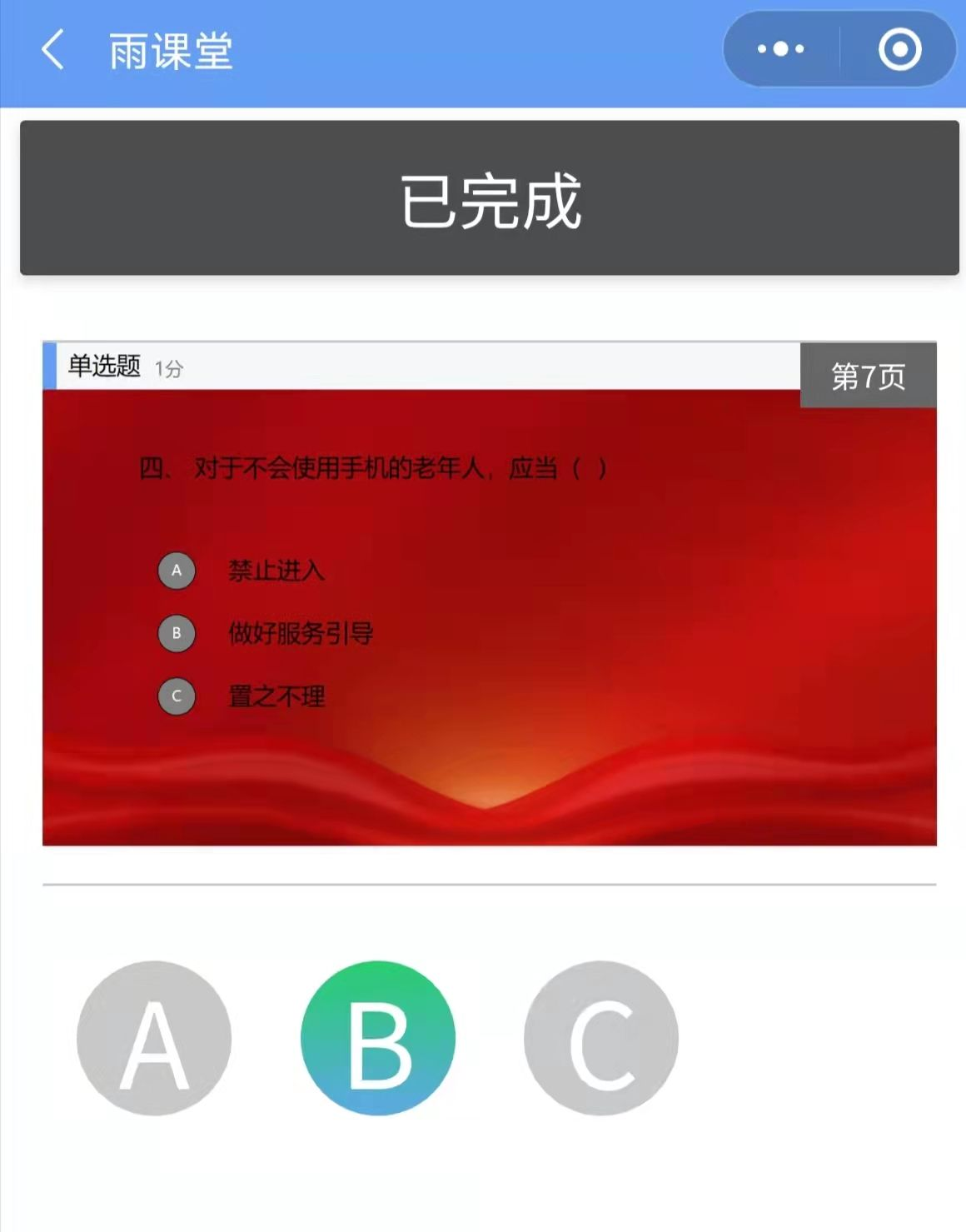Pick the large answer option C
The image size is (966, 1232).
[x=601, y=1038]
